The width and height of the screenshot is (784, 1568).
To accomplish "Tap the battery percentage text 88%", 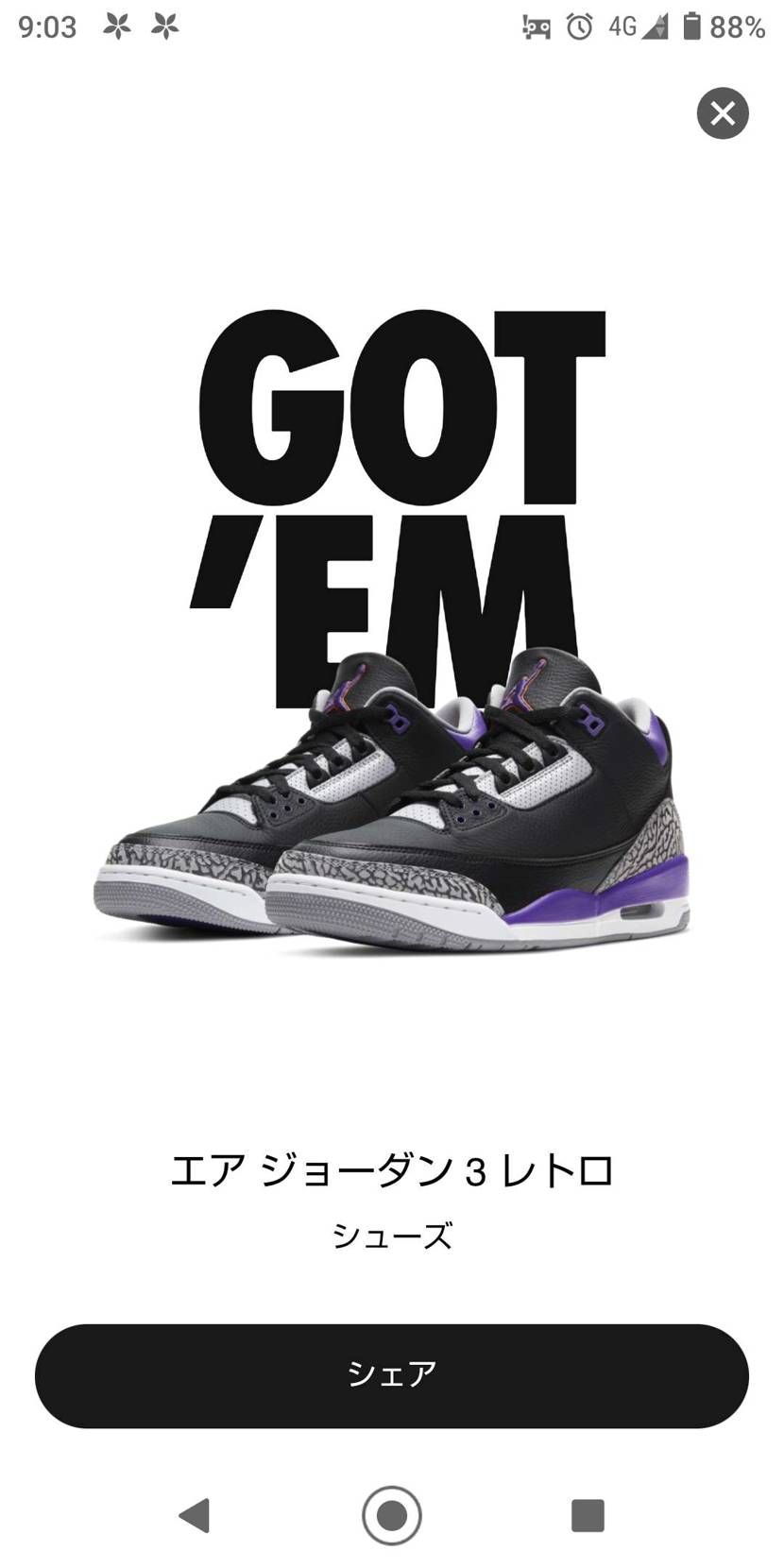I will click(x=737, y=28).
